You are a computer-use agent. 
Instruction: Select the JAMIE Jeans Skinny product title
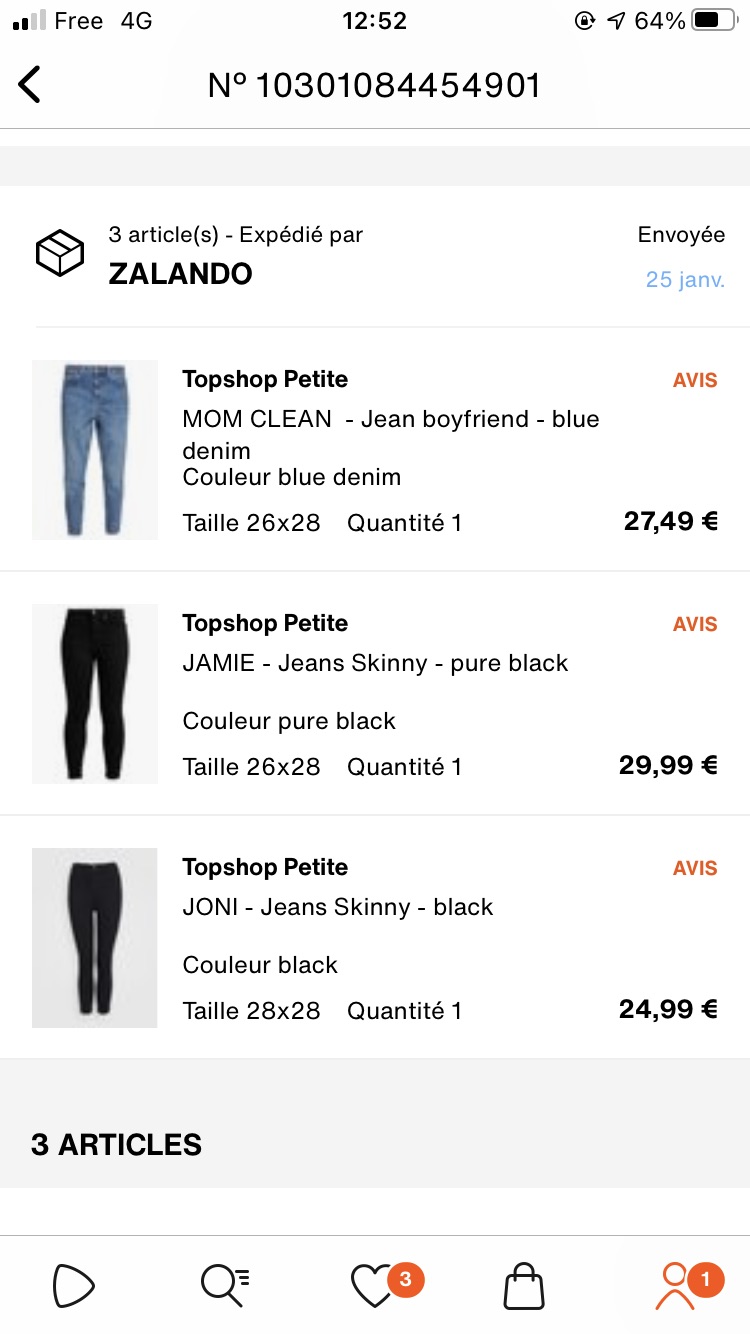375,662
